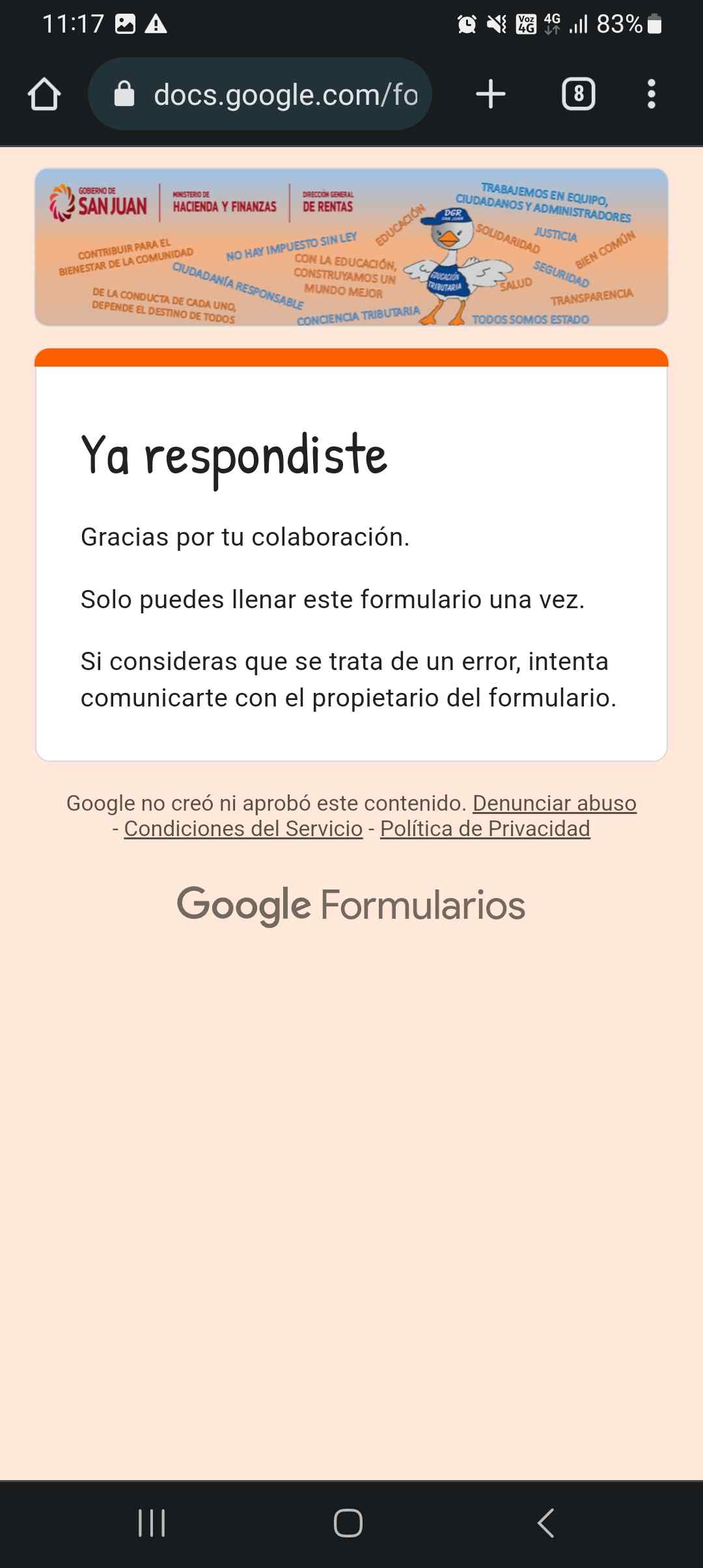Open the tab switcher showing 8 tabs
The width and height of the screenshot is (703, 1568).
pos(578,94)
